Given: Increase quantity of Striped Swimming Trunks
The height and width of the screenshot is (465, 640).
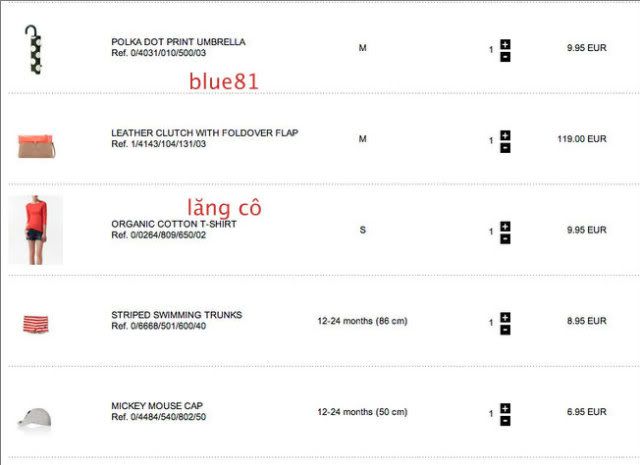Looking at the screenshot, I should tap(505, 317).
